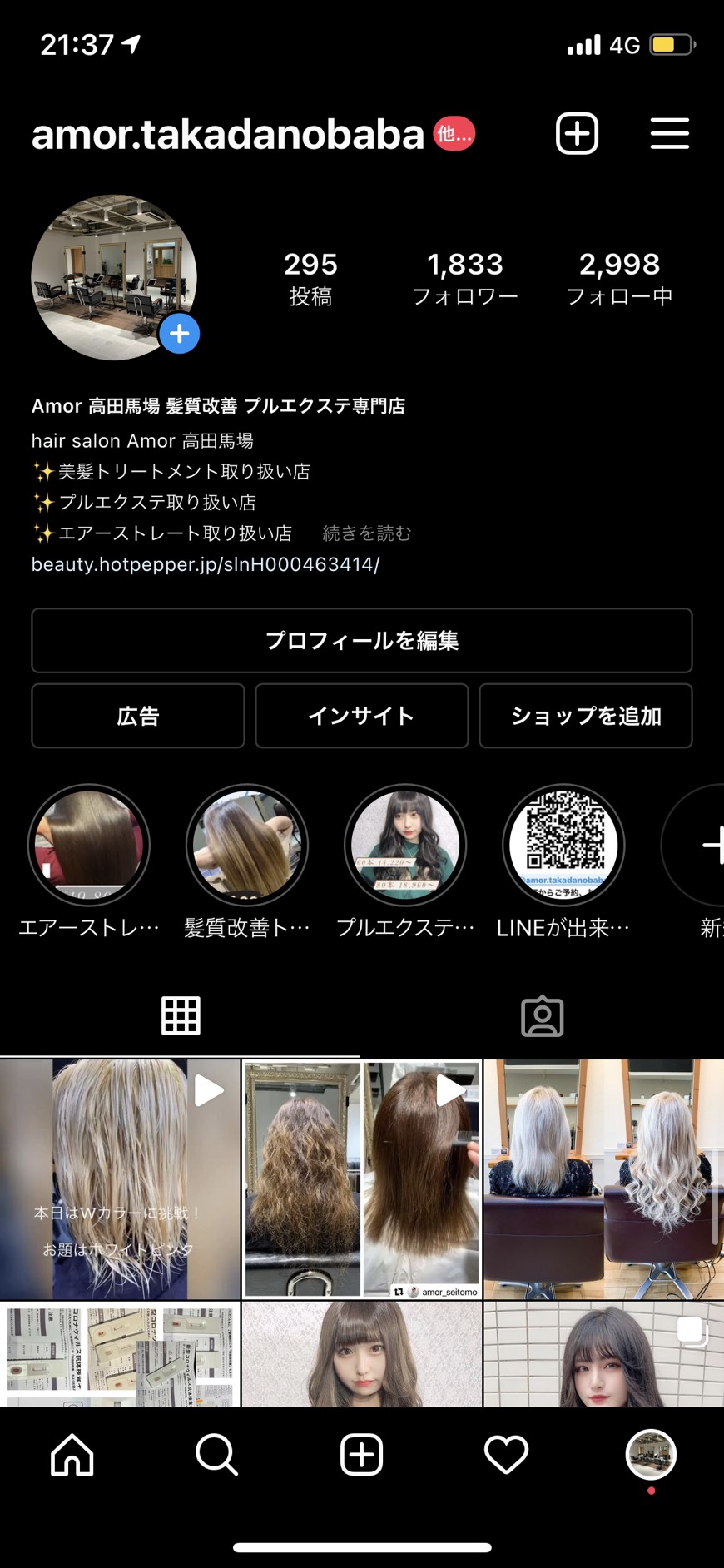Open the hamburger menu
The width and height of the screenshot is (724, 1568).
(x=669, y=133)
